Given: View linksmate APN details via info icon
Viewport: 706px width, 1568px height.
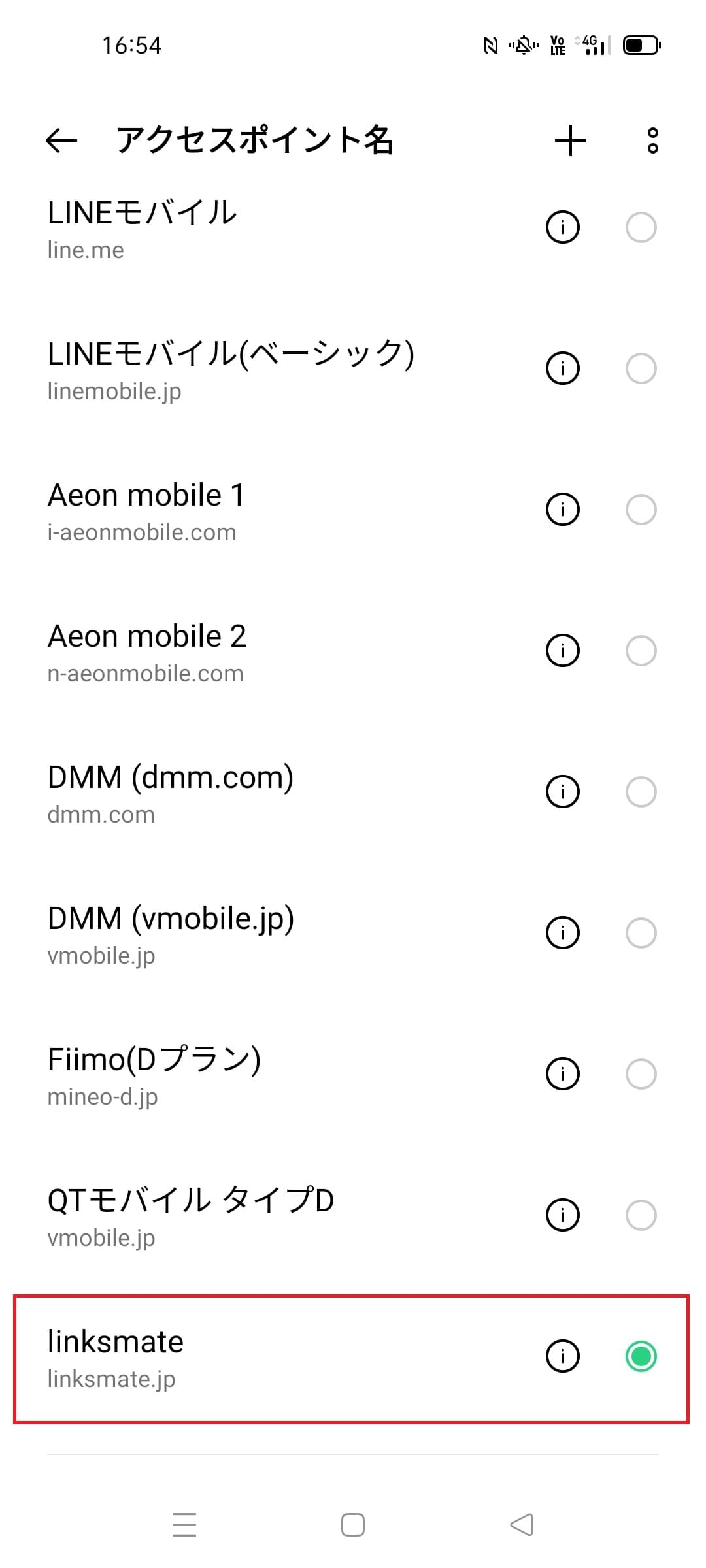Looking at the screenshot, I should (x=562, y=1356).
